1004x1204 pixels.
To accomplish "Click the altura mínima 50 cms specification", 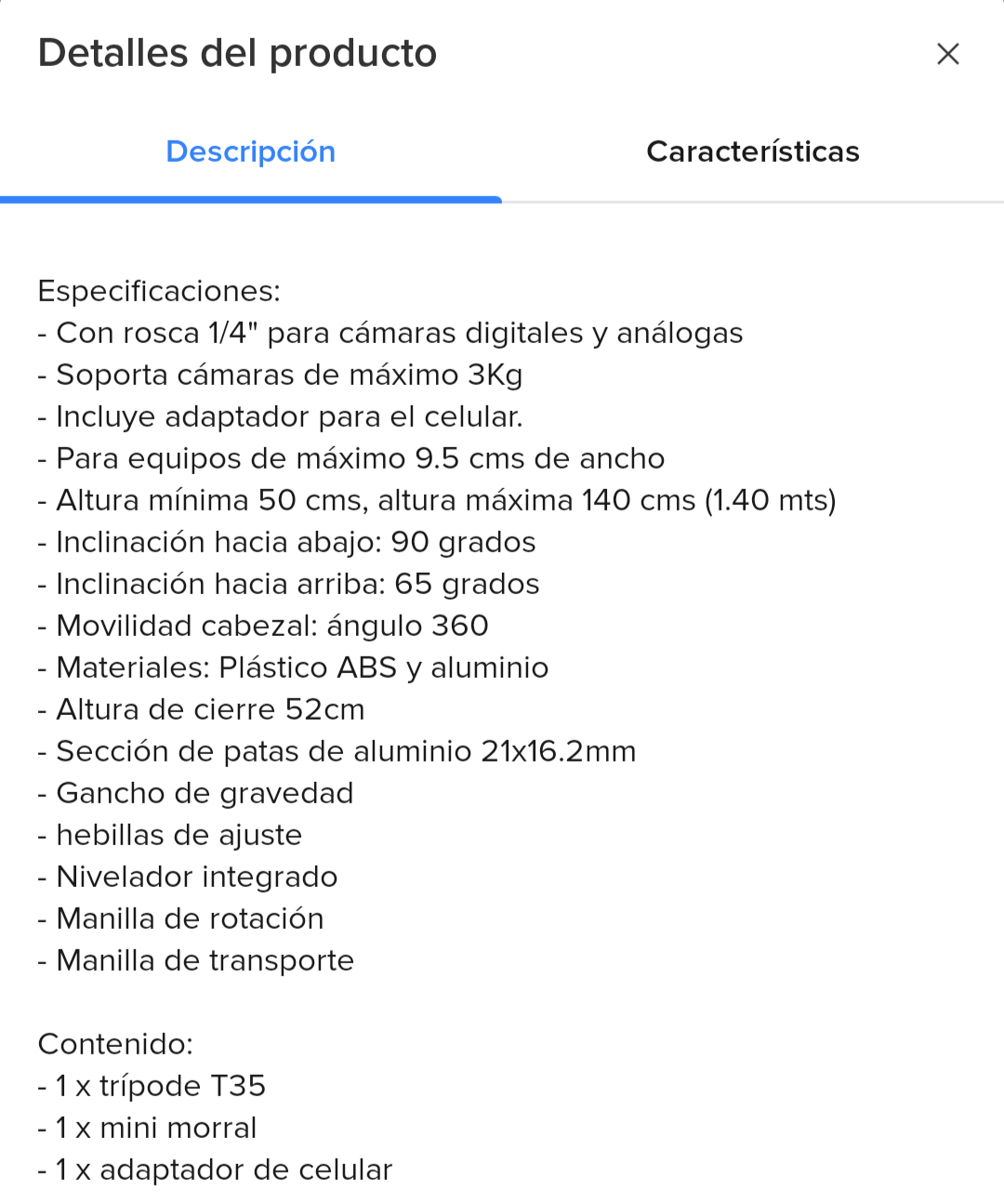I will tap(437, 500).
